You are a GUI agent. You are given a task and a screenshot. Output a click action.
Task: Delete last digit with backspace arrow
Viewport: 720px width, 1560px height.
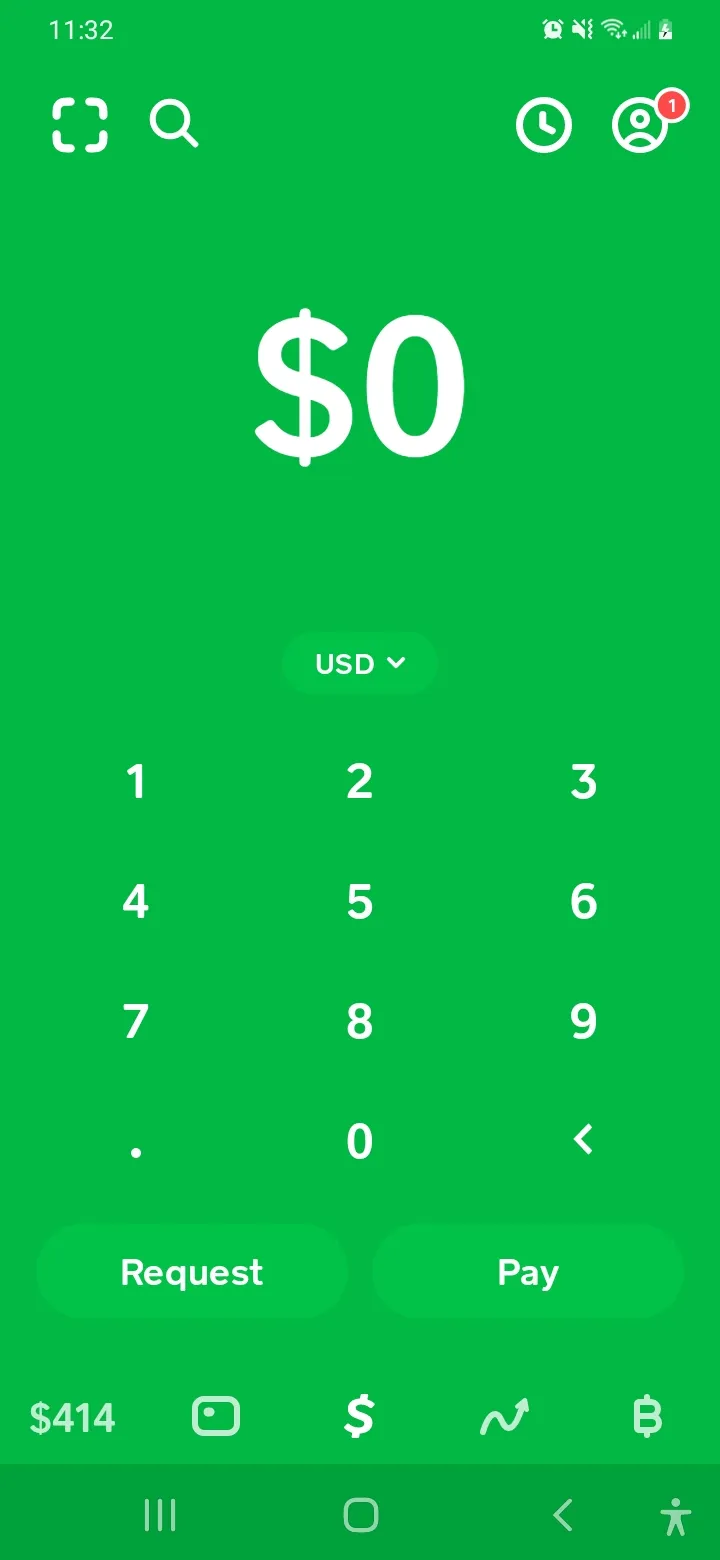coord(584,1139)
